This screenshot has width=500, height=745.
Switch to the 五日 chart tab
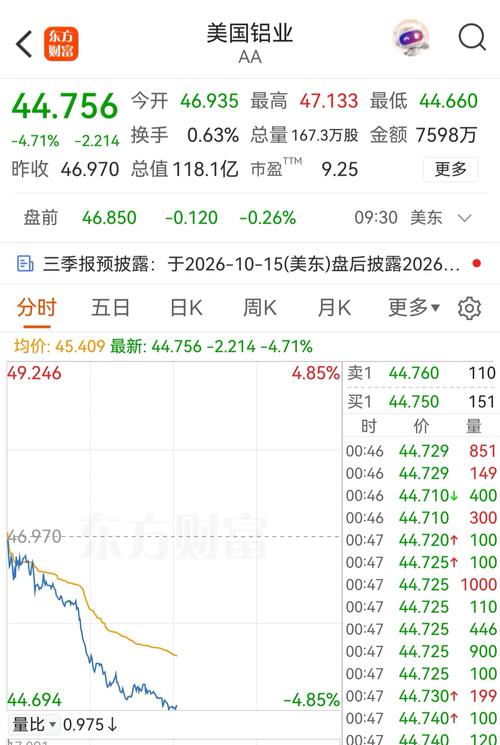110,308
